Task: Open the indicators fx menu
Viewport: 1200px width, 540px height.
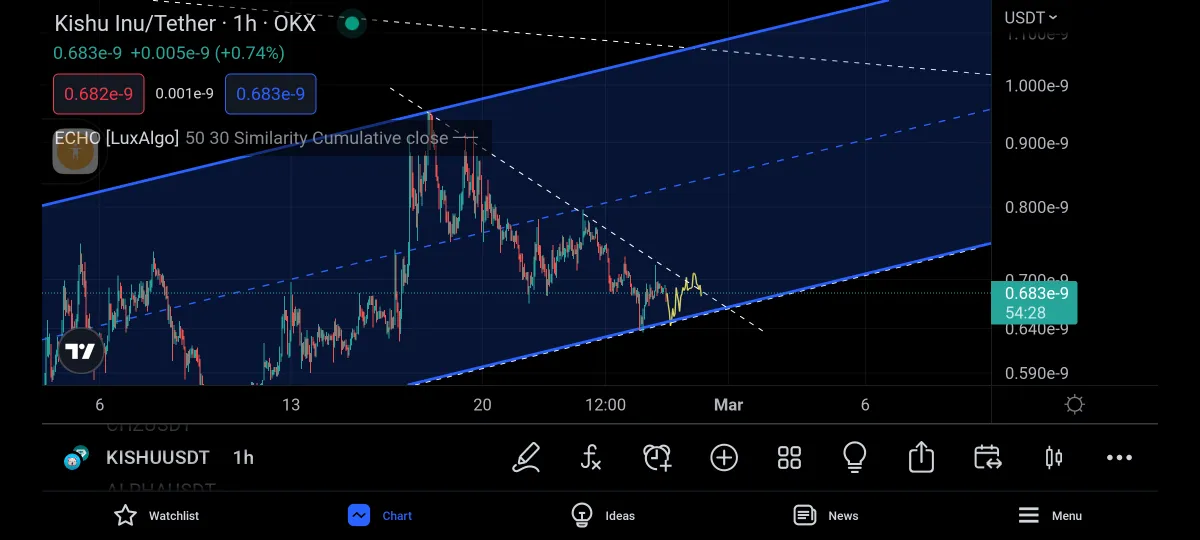Action: (x=591, y=458)
